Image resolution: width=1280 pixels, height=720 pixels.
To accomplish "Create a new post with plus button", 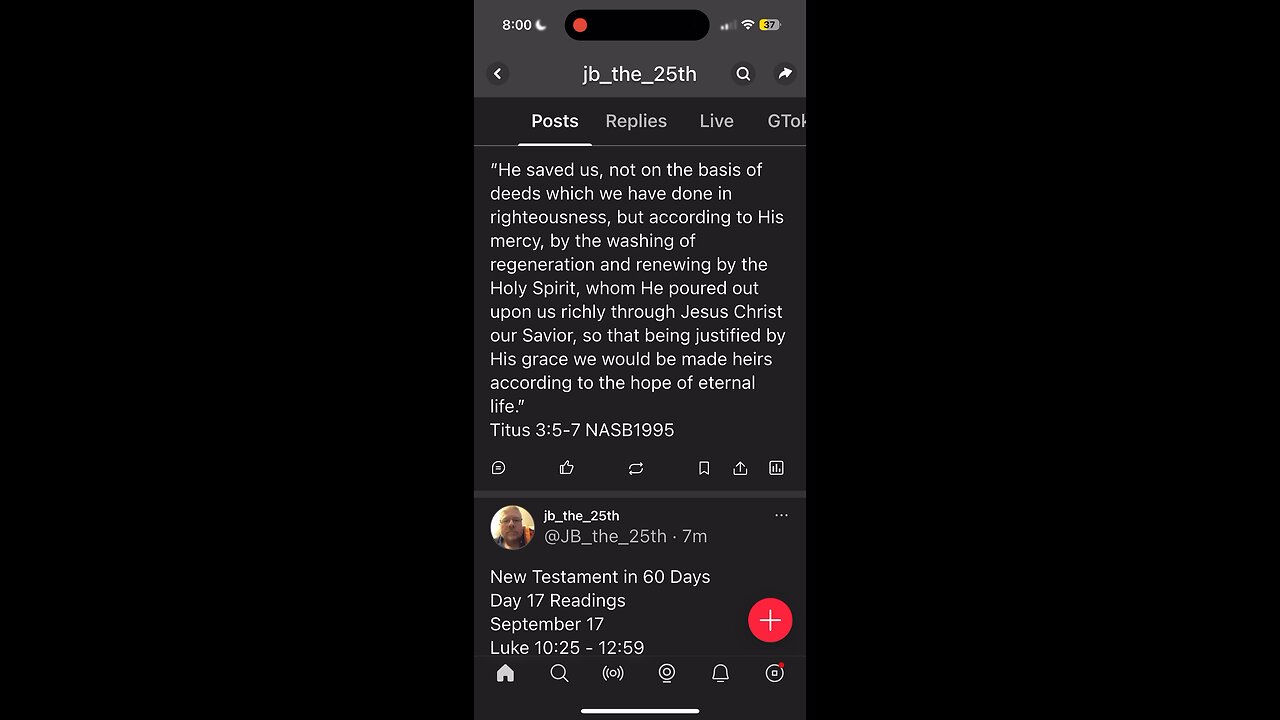I will [770, 621].
